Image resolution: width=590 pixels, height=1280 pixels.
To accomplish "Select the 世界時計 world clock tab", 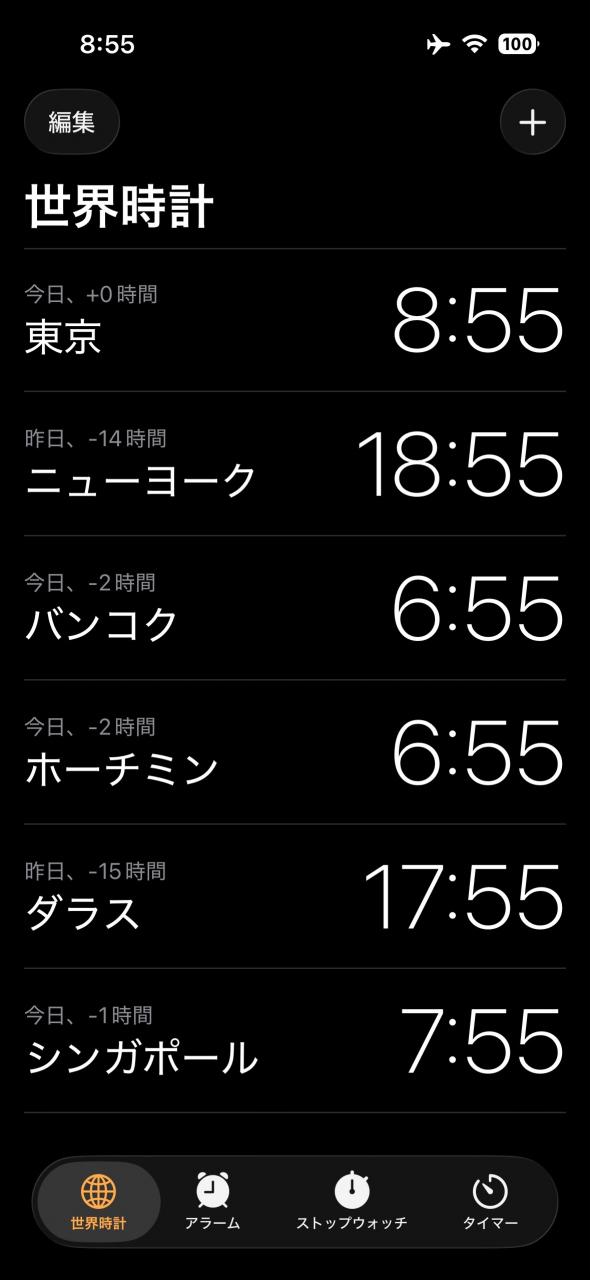I will [99, 1202].
